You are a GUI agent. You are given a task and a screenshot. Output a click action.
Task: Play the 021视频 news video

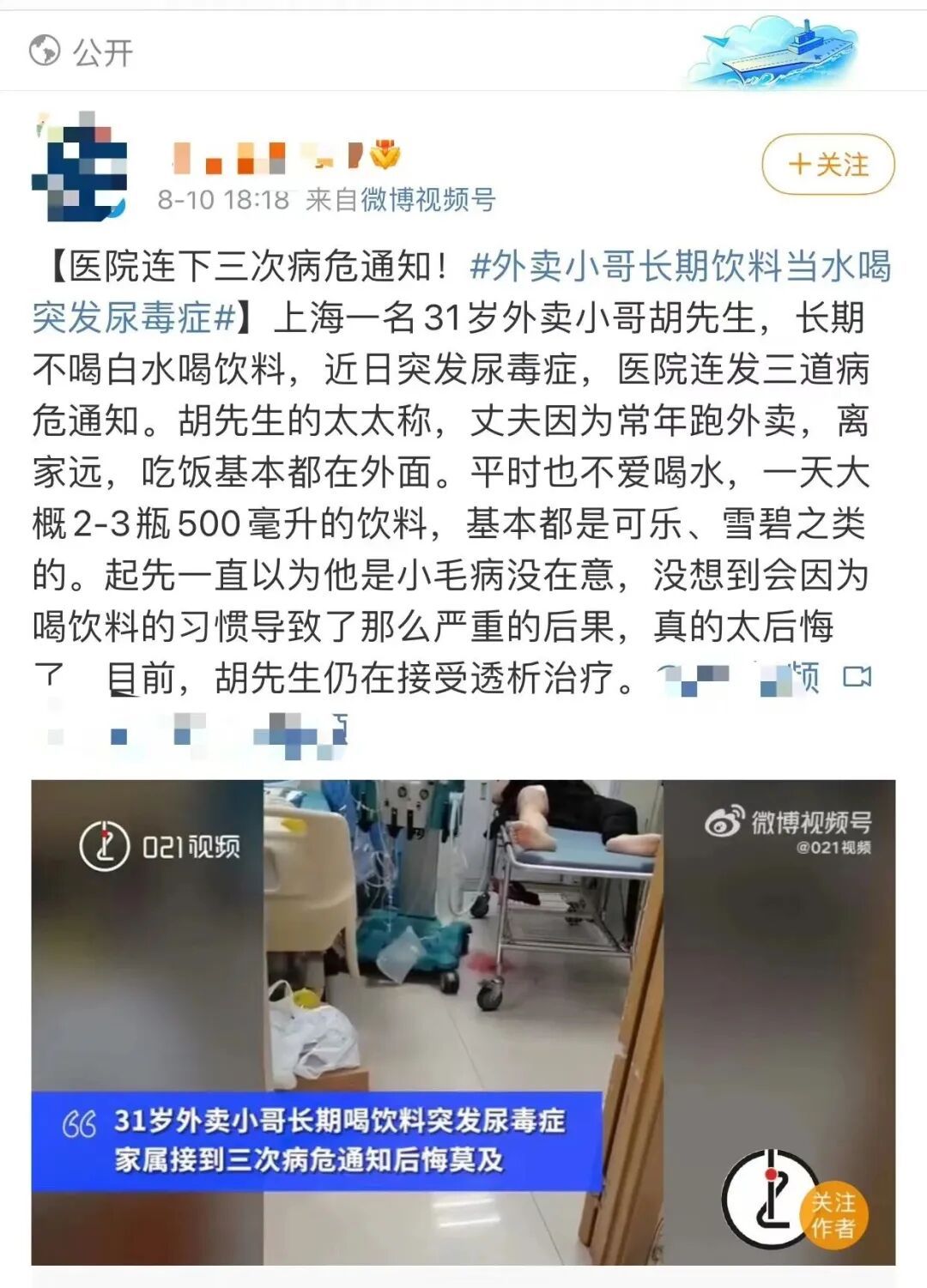[x=463, y=1021]
